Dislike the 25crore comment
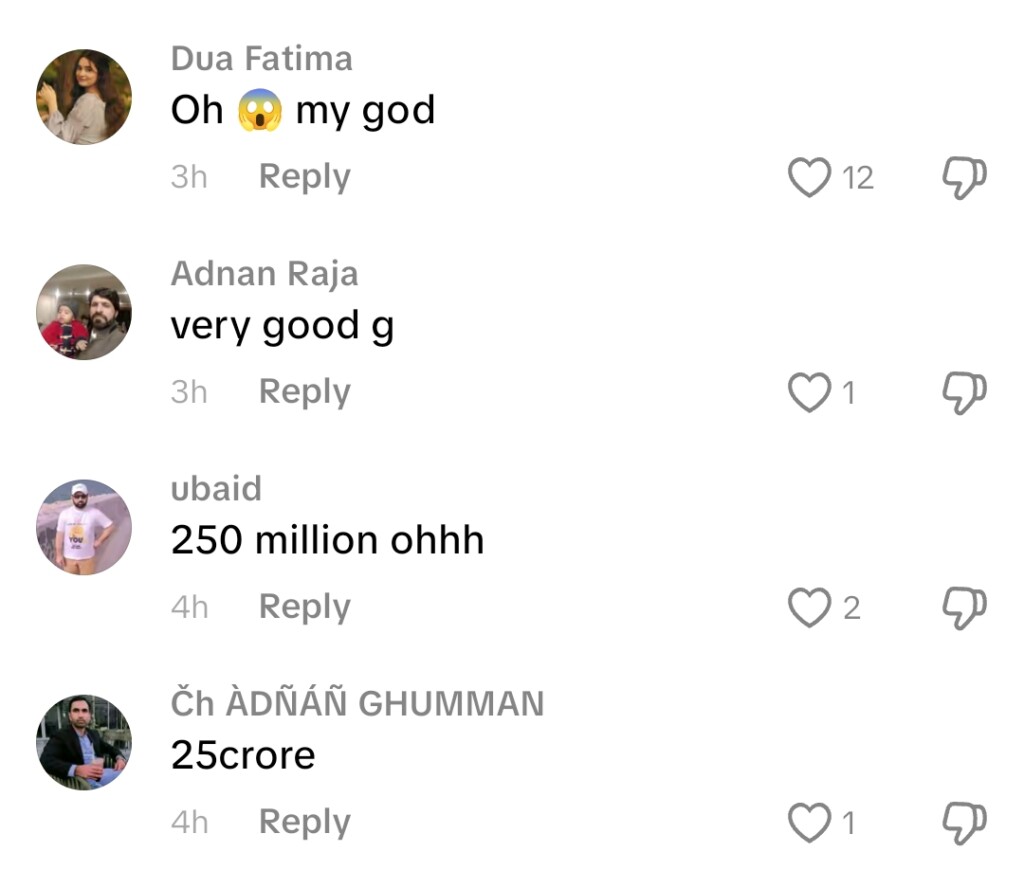 click(x=965, y=823)
